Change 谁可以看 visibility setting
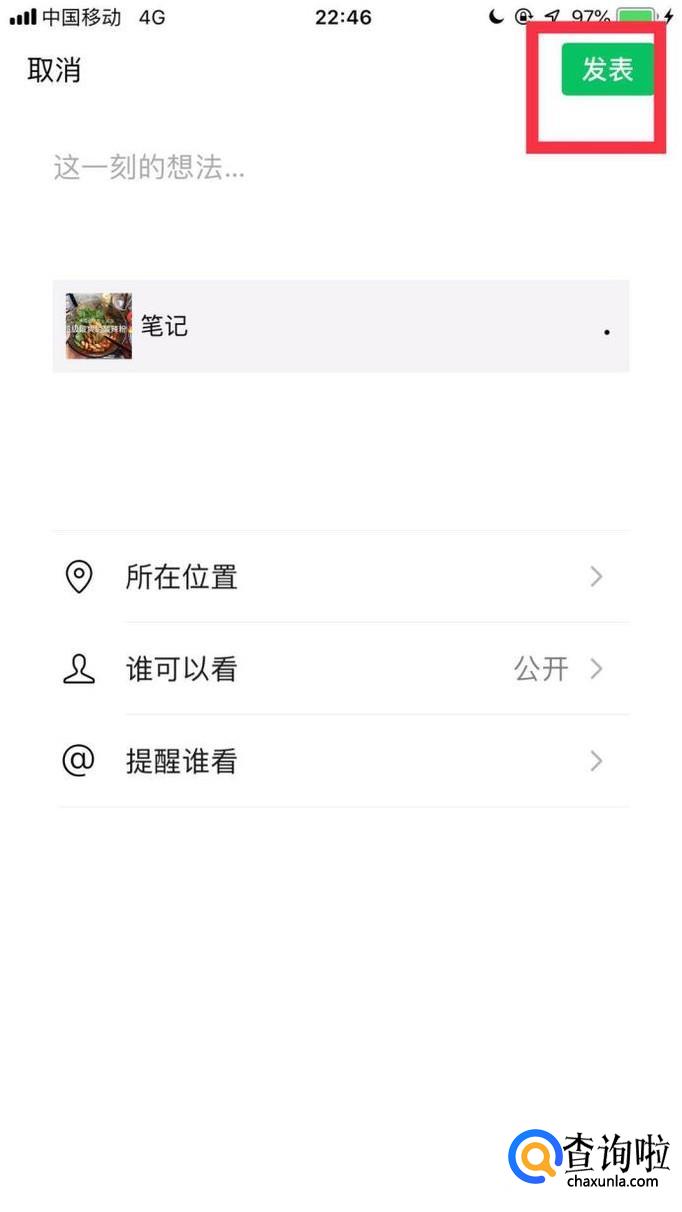Screen dimensions: 682x1212 [x=340, y=669]
